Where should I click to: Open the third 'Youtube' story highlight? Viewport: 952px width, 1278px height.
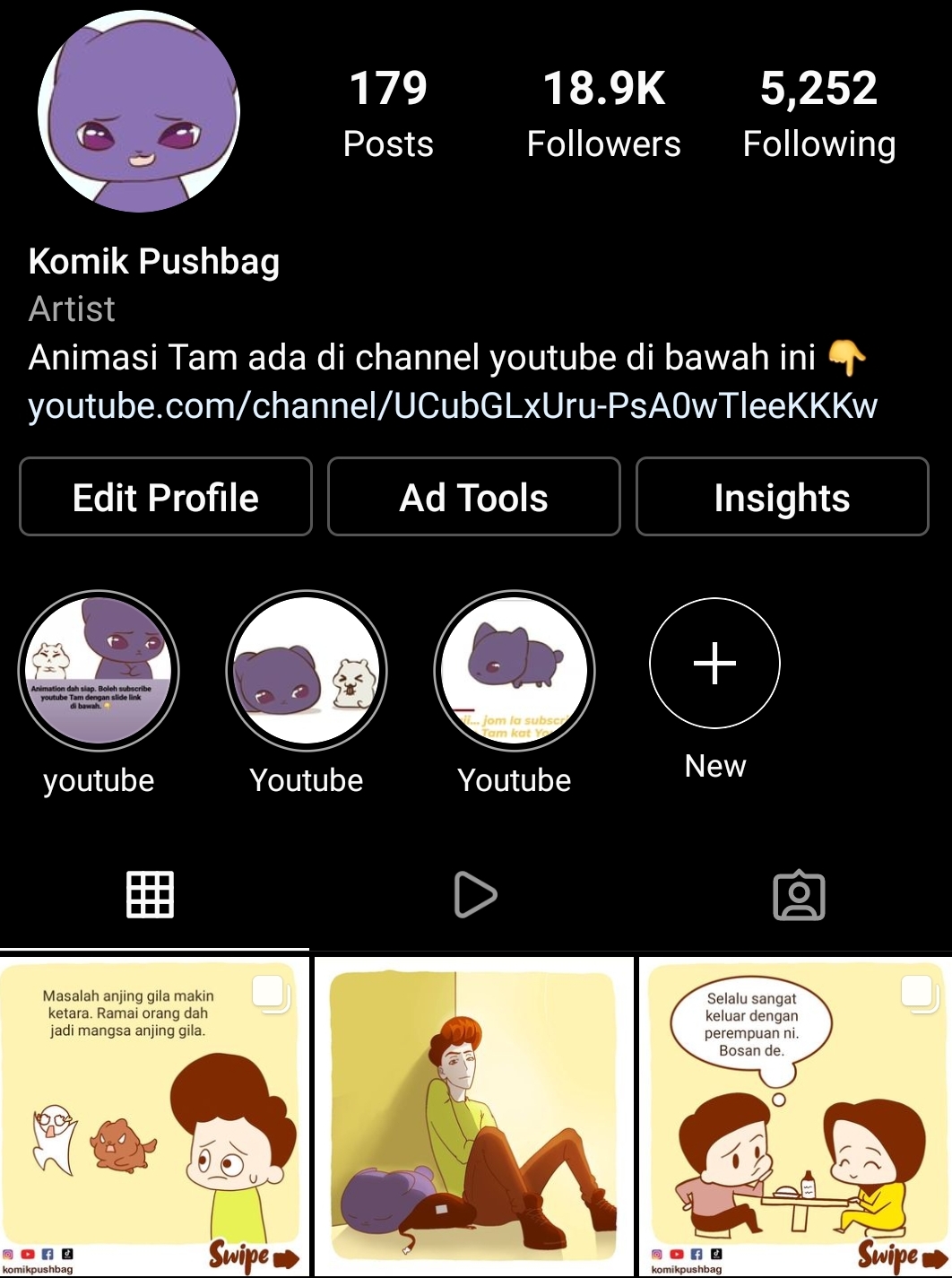pos(514,671)
